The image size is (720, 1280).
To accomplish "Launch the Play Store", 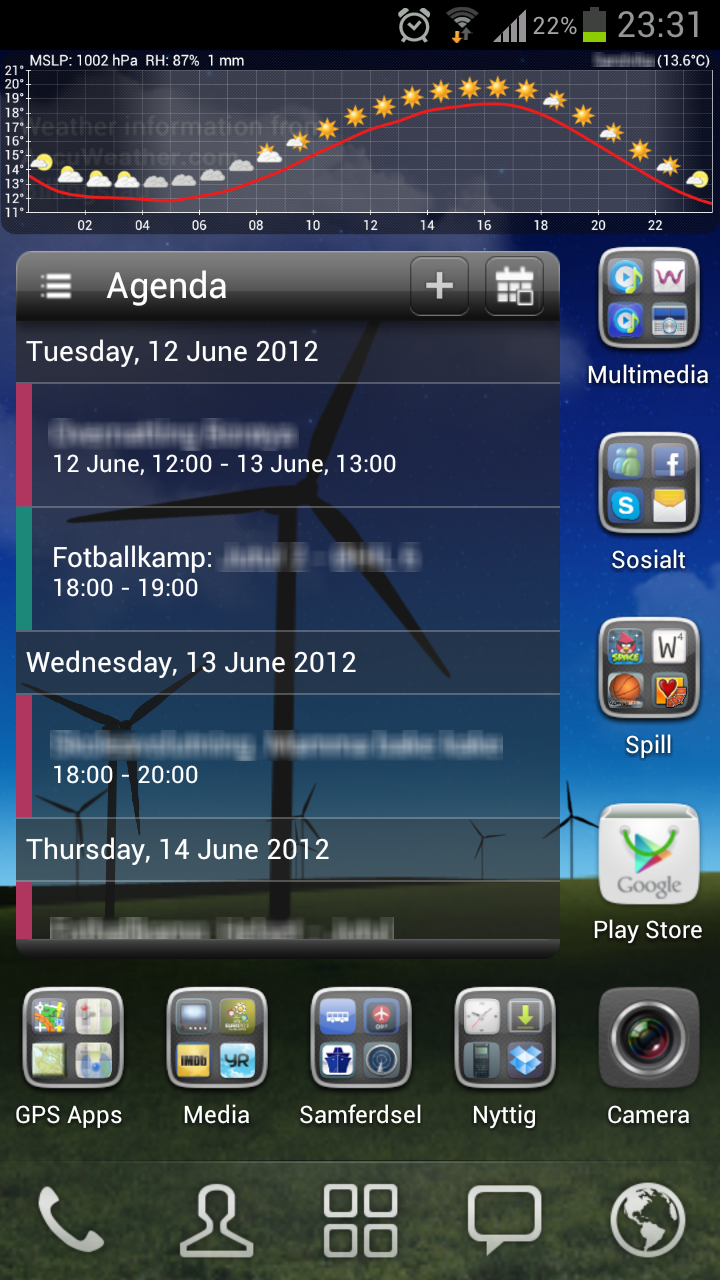I will (x=648, y=873).
